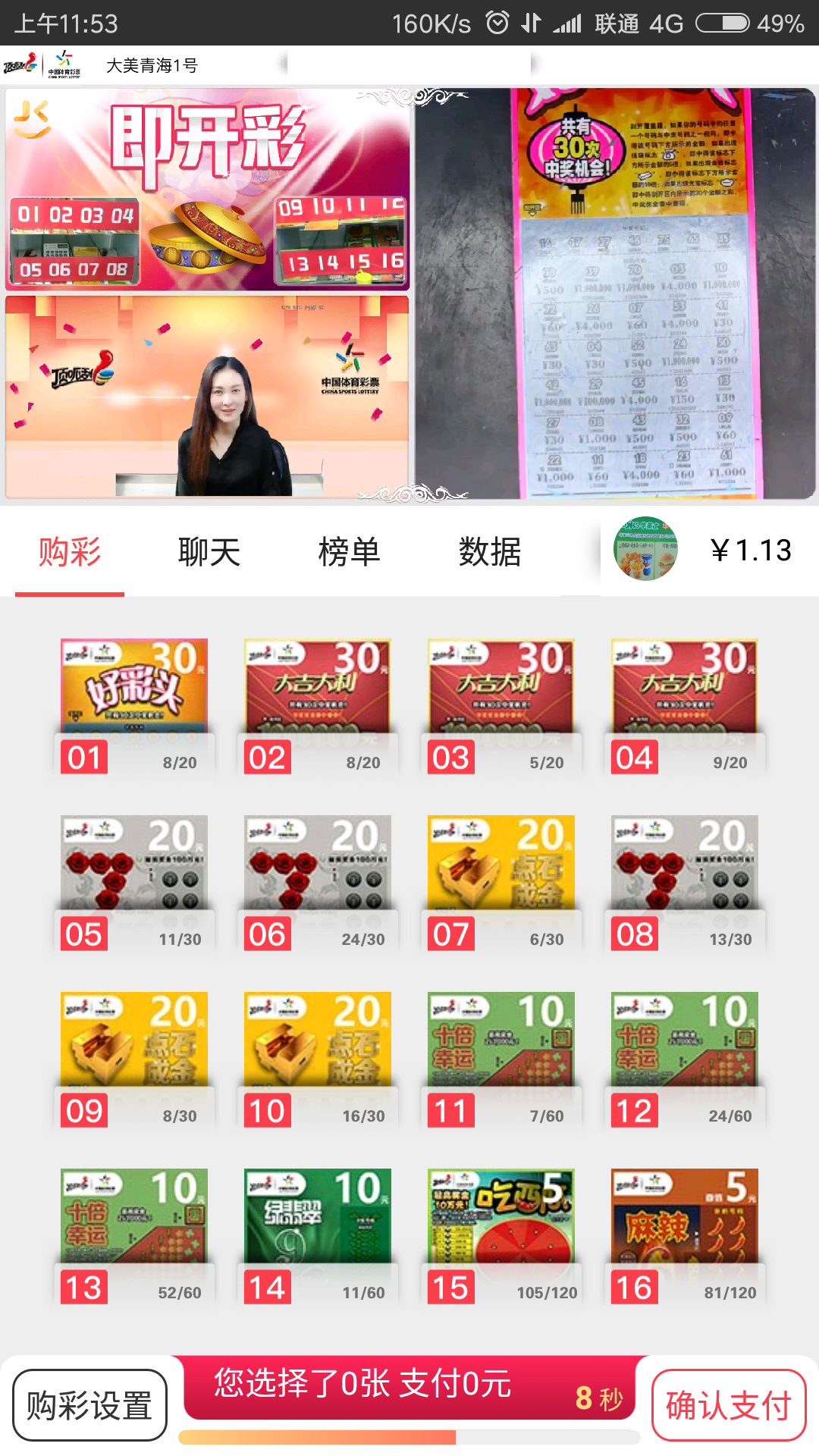Choose ticket pack number 02
819x1456 pixels.
(x=318, y=705)
